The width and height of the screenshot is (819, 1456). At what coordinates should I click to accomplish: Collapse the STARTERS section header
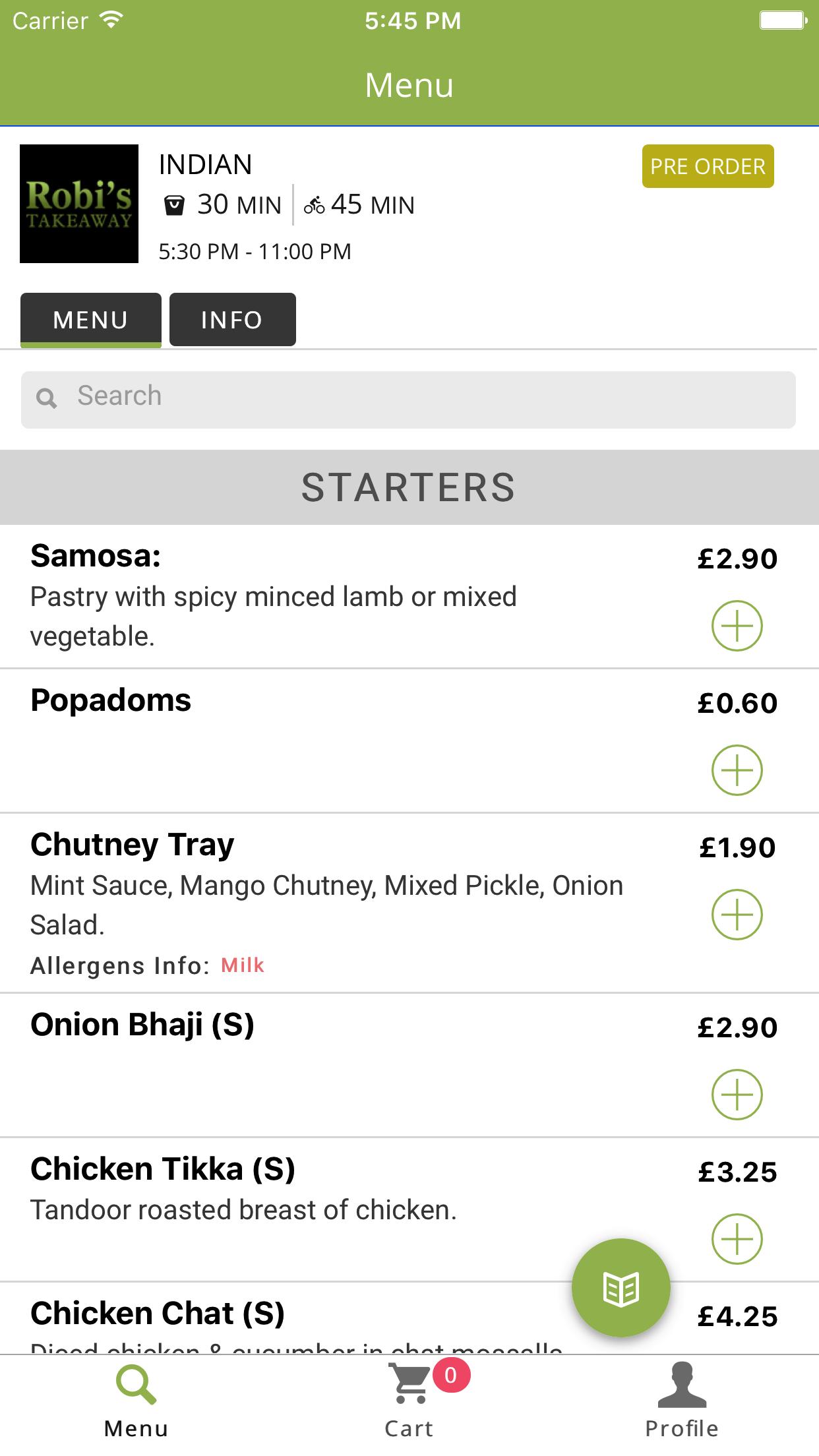point(409,487)
